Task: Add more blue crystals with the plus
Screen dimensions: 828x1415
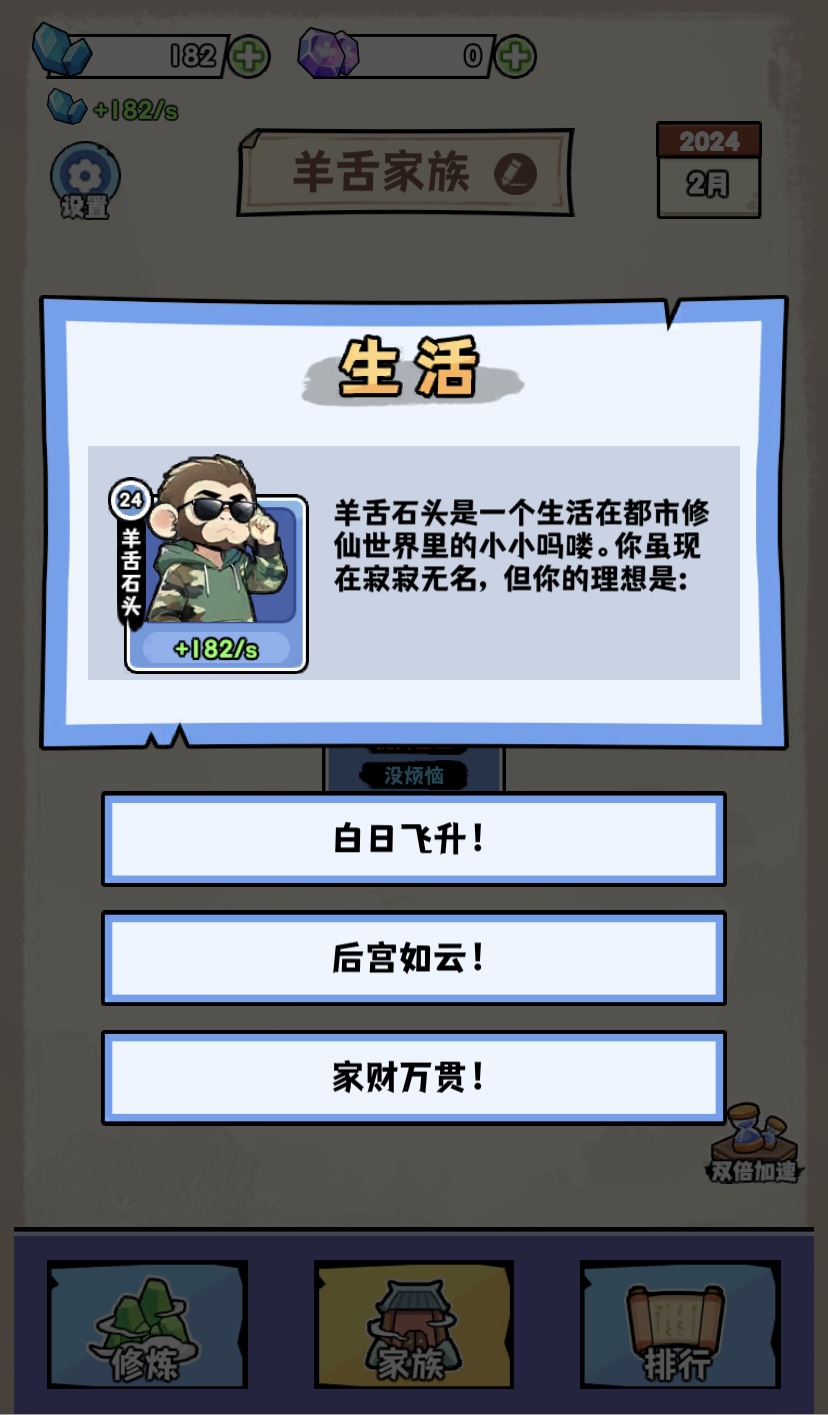Action: coord(248,57)
